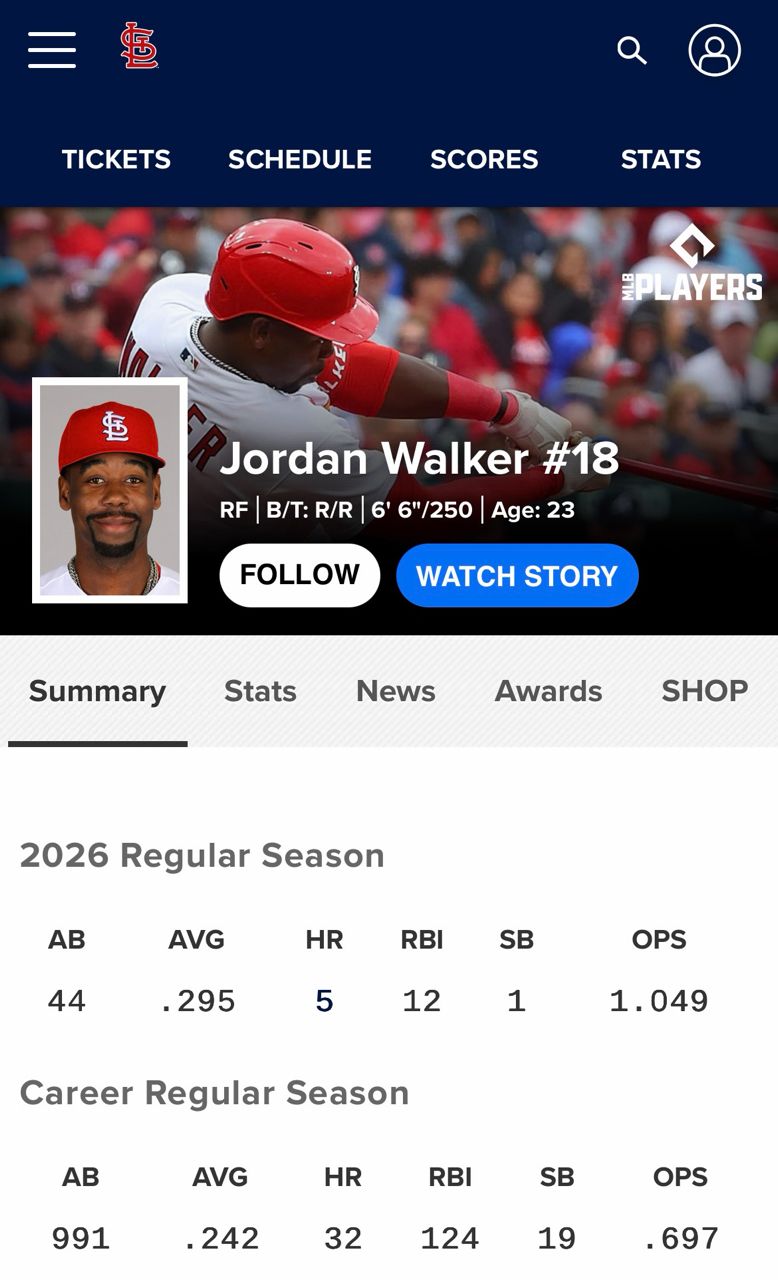Follow Jordan Walker
This screenshot has height=1280, width=778.
click(299, 575)
